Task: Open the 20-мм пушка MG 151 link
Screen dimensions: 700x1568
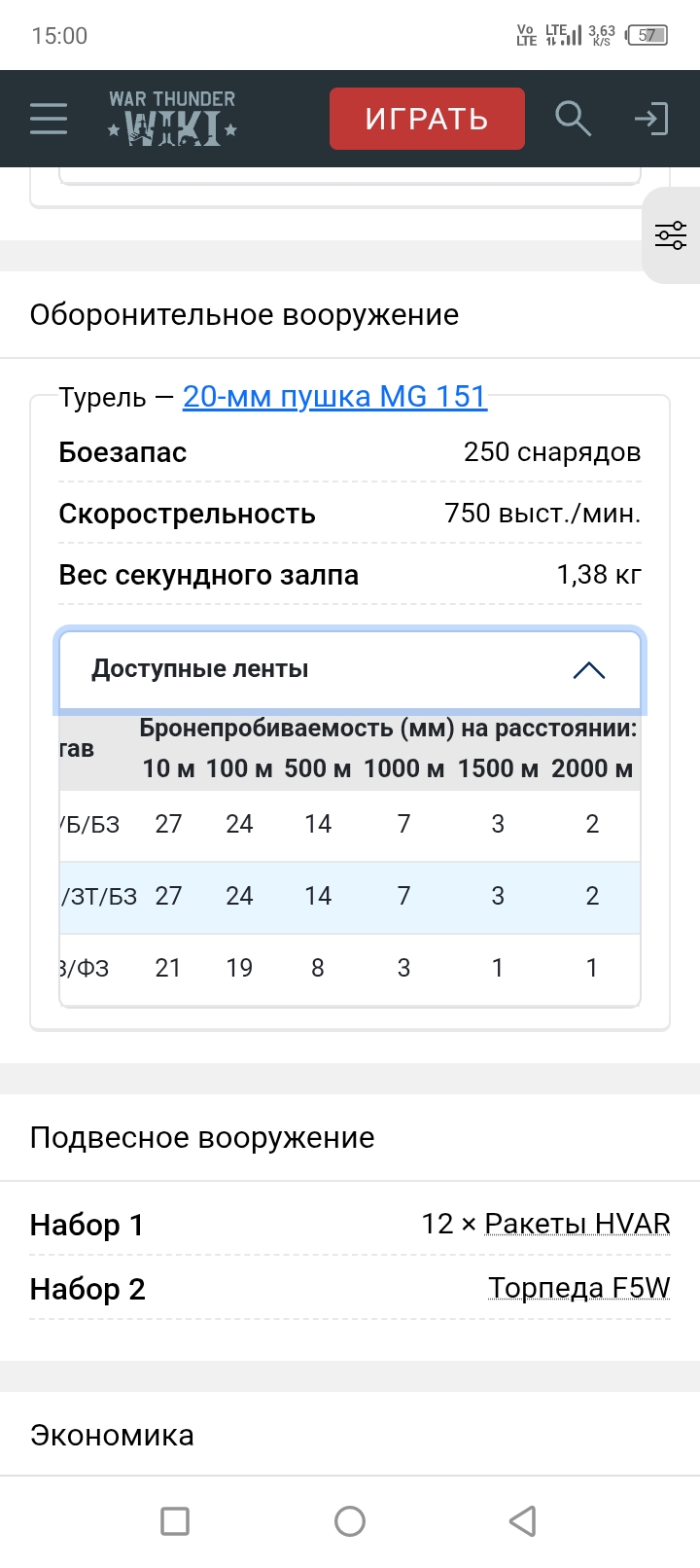Action: tap(334, 397)
